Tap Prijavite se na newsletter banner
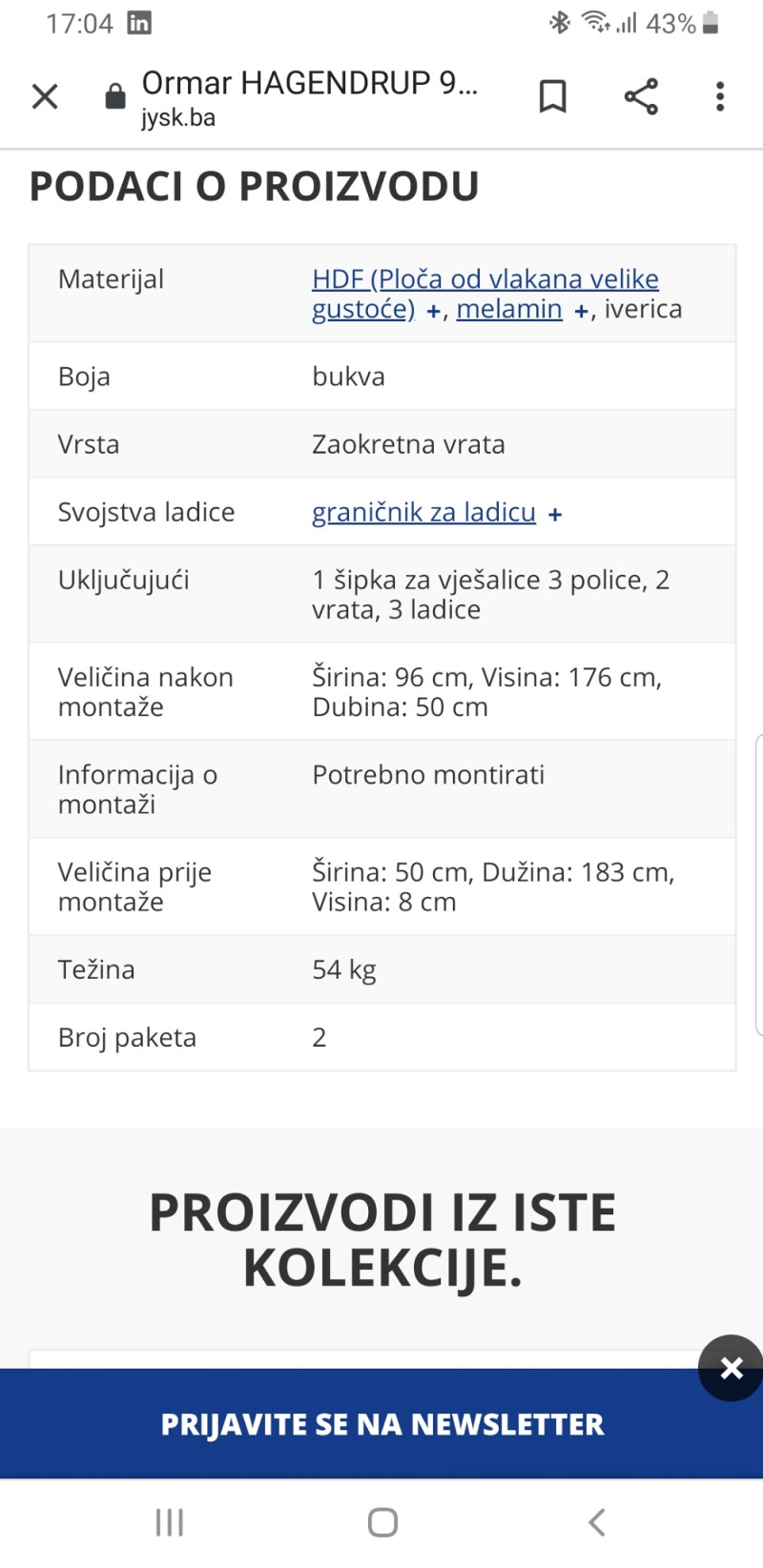763x1568 pixels. coord(381,1424)
